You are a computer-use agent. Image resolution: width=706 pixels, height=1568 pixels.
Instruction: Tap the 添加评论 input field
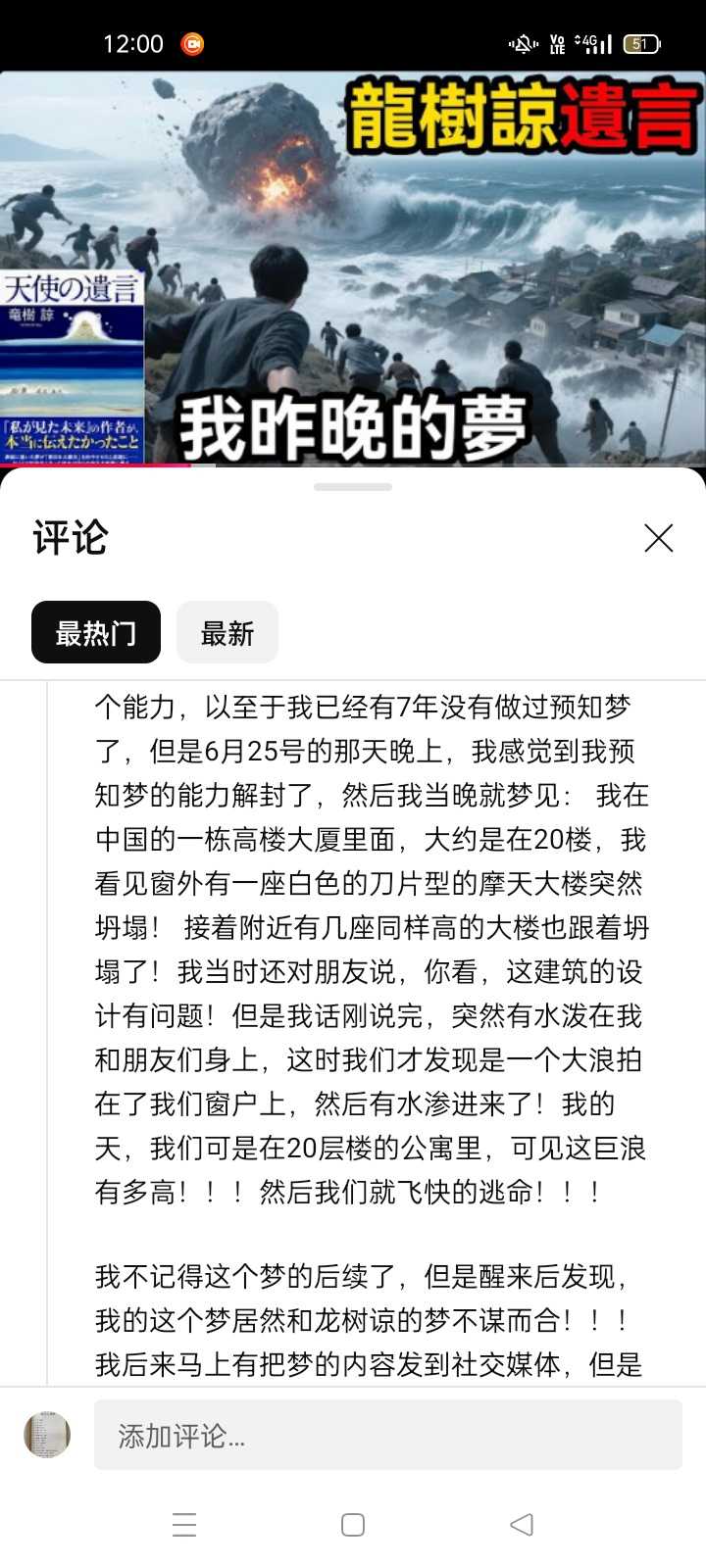[x=387, y=1436]
